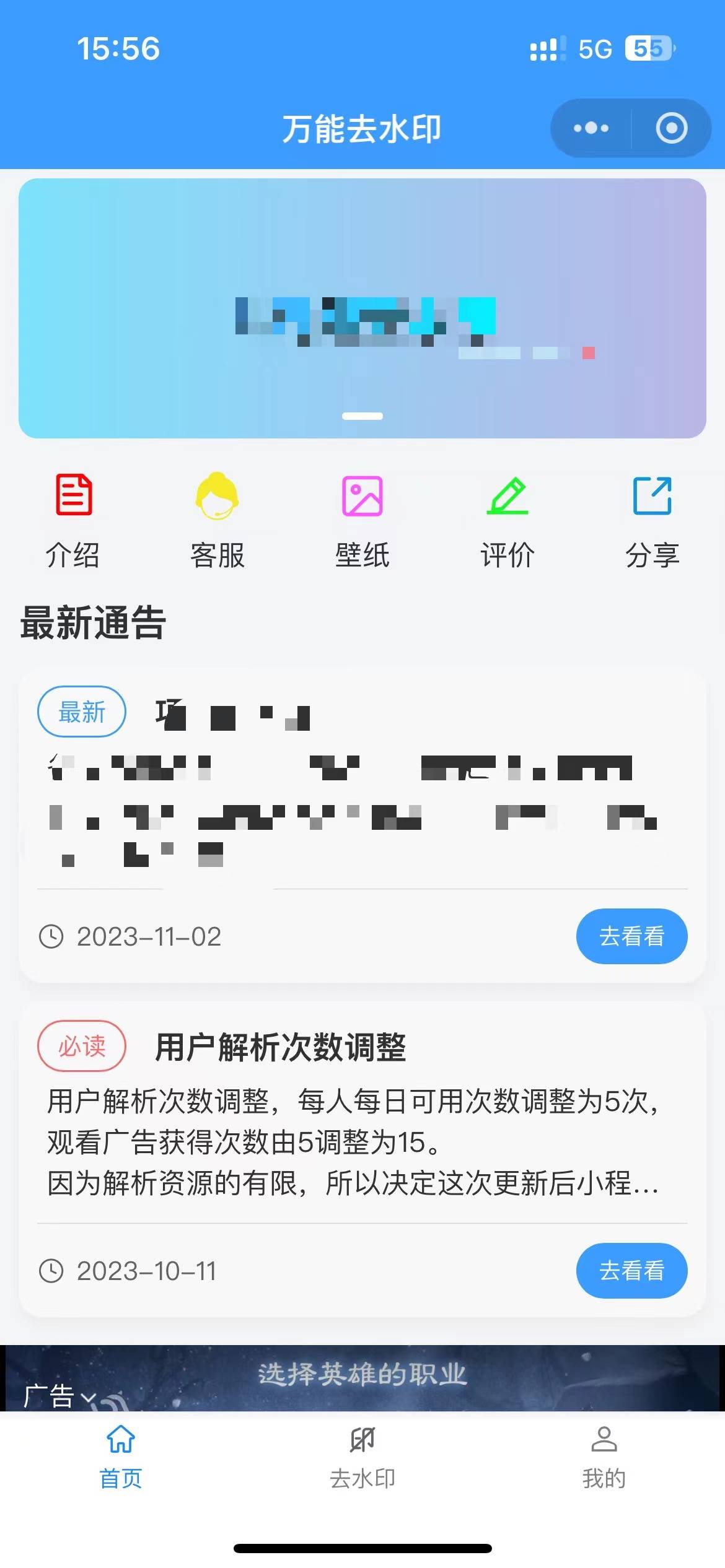Tap 去看看 on the 2023-11-02 notice
Image resolution: width=725 pixels, height=1568 pixels.
[x=631, y=936]
